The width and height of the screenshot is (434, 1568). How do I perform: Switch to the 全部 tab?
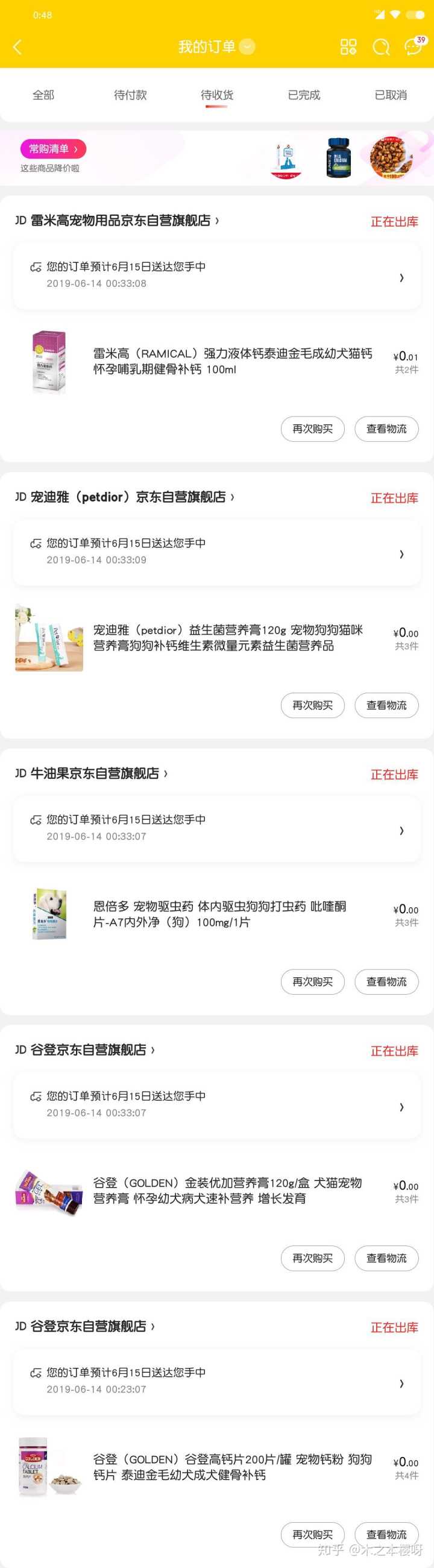pyautogui.click(x=43, y=95)
